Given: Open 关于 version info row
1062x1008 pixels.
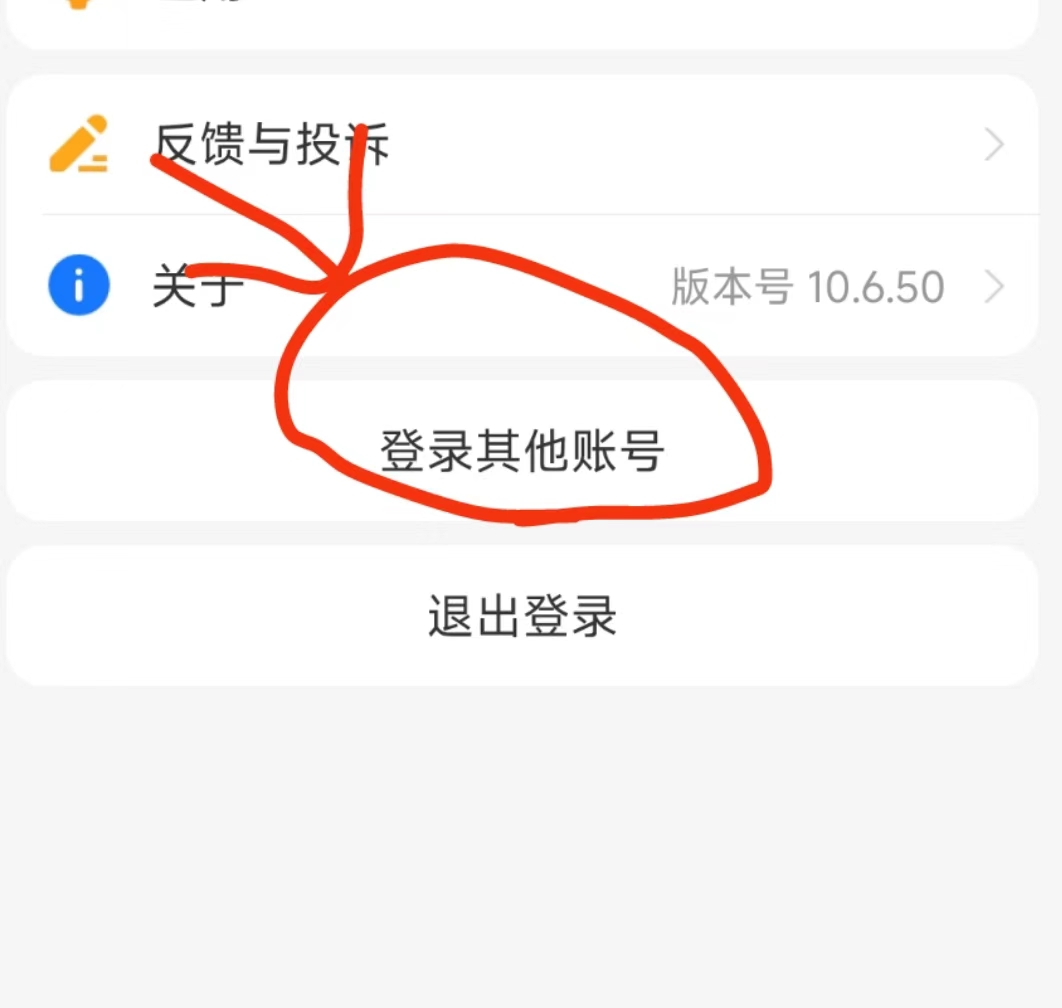Looking at the screenshot, I should 520,288.
